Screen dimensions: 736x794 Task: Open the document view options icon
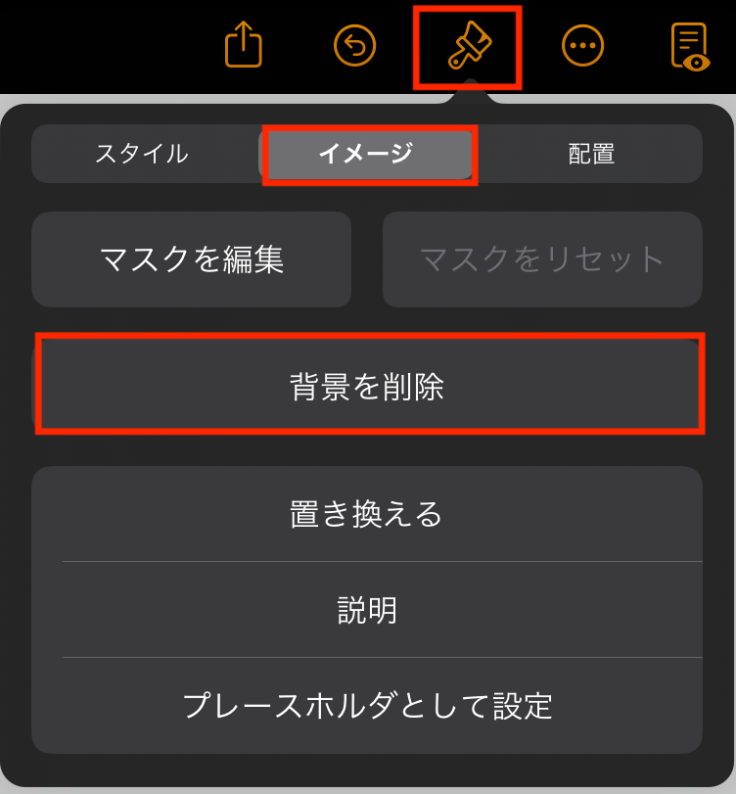[690, 46]
